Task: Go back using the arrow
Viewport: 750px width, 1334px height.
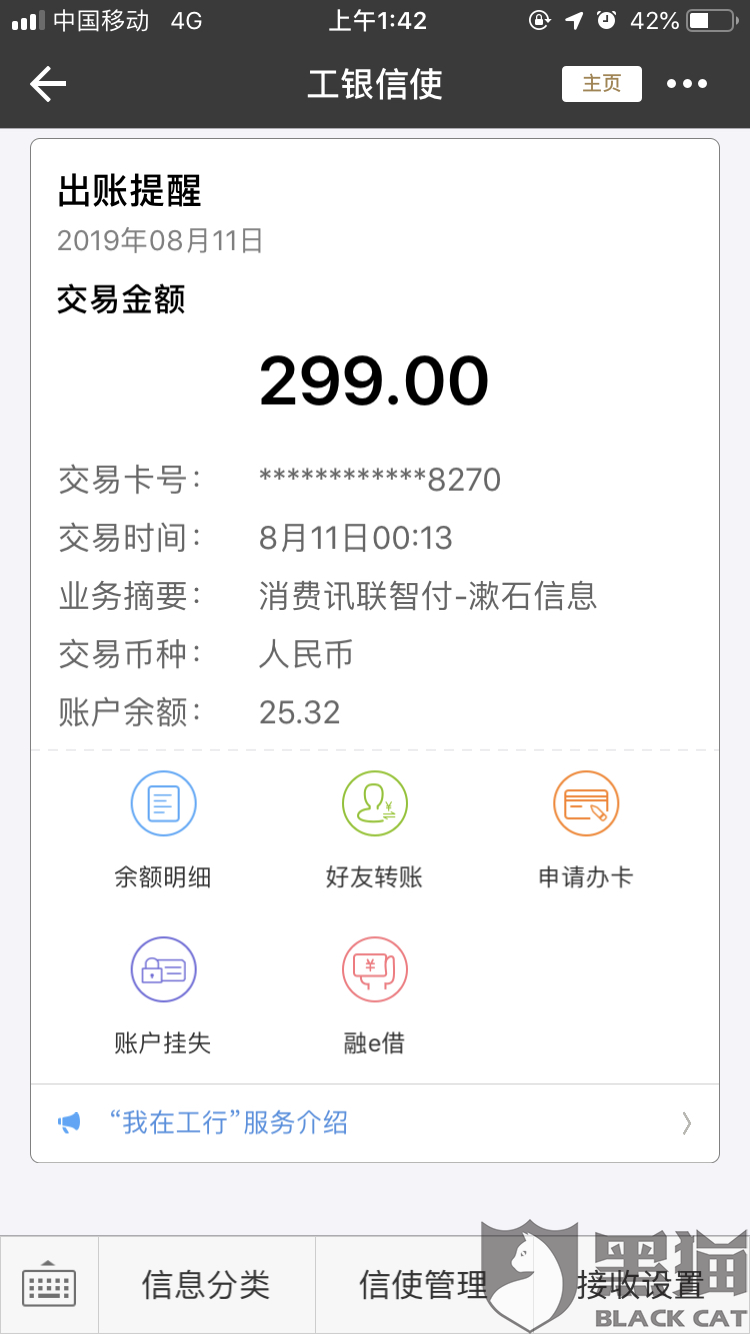Action: point(47,84)
